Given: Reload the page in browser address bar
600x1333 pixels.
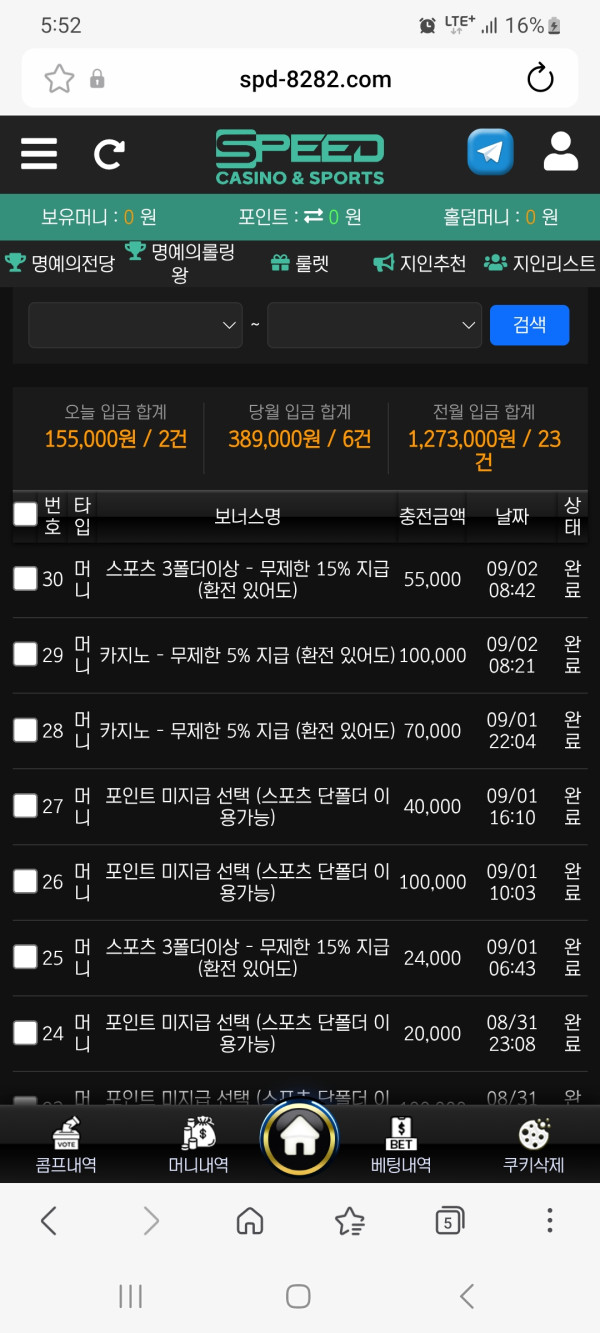Looking at the screenshot, I should click(540, 78).
